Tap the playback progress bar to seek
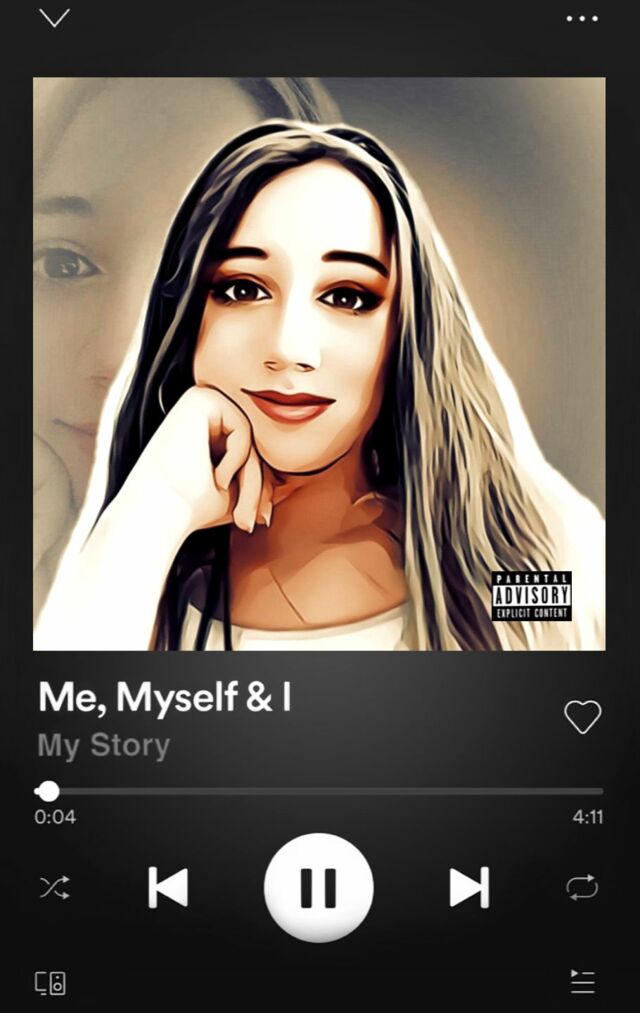This screenshot has width=640, height=1013. click(x=320, y=791)
